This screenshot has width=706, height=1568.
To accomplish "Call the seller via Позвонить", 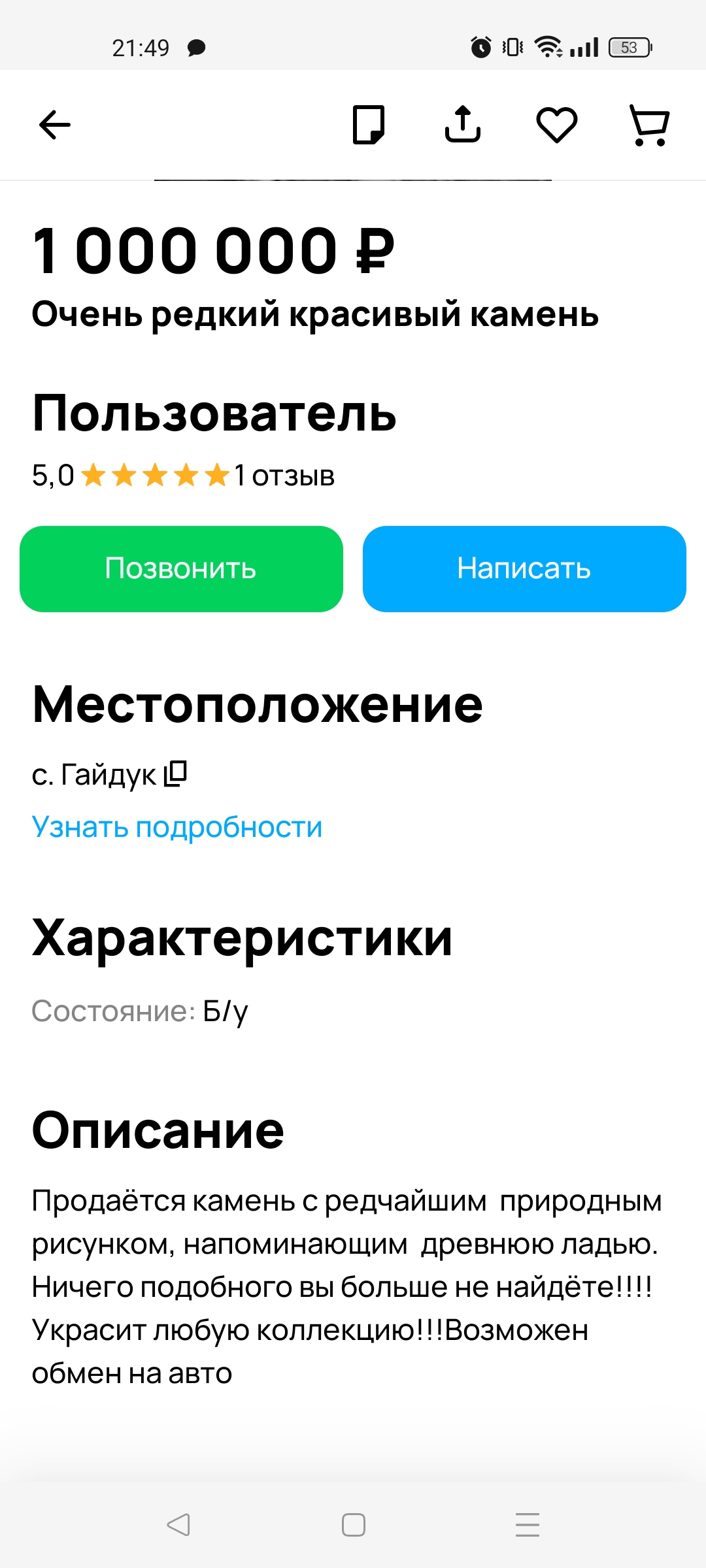I will 181,568.
